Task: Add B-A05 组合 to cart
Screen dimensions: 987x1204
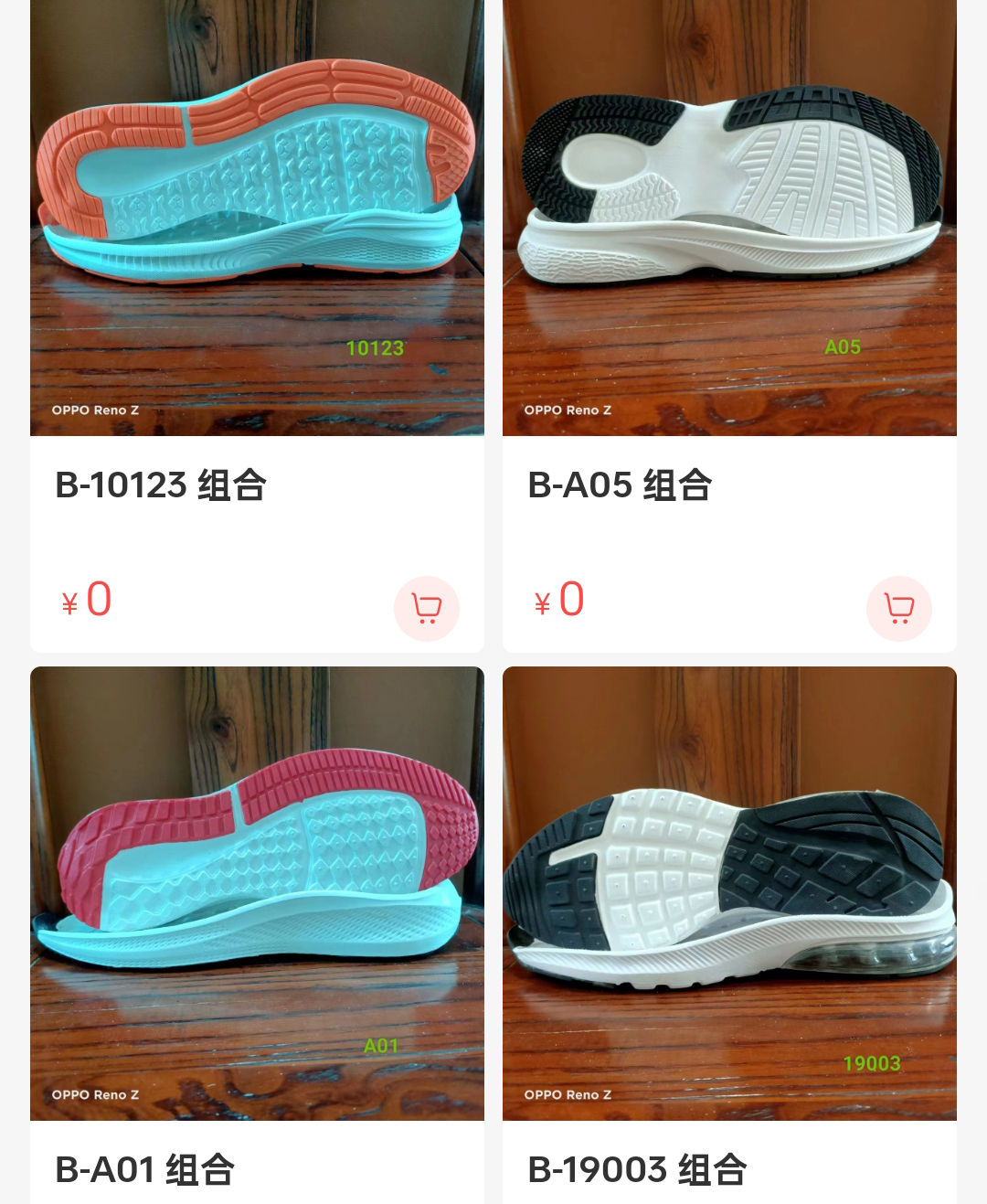Action: coord(899,608)
